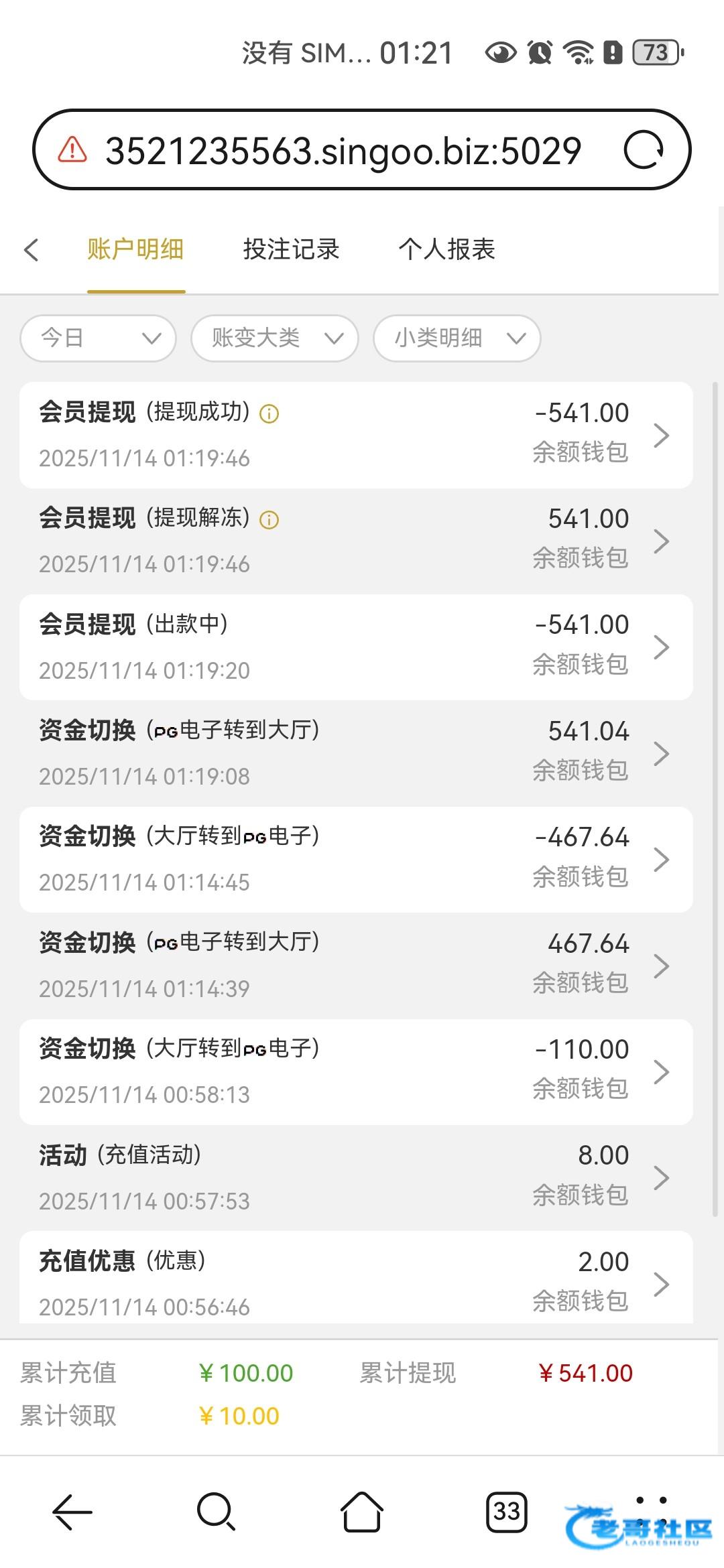Switch to the 投注记录 tab
724x1568 pixels.
tap(291, 249)
